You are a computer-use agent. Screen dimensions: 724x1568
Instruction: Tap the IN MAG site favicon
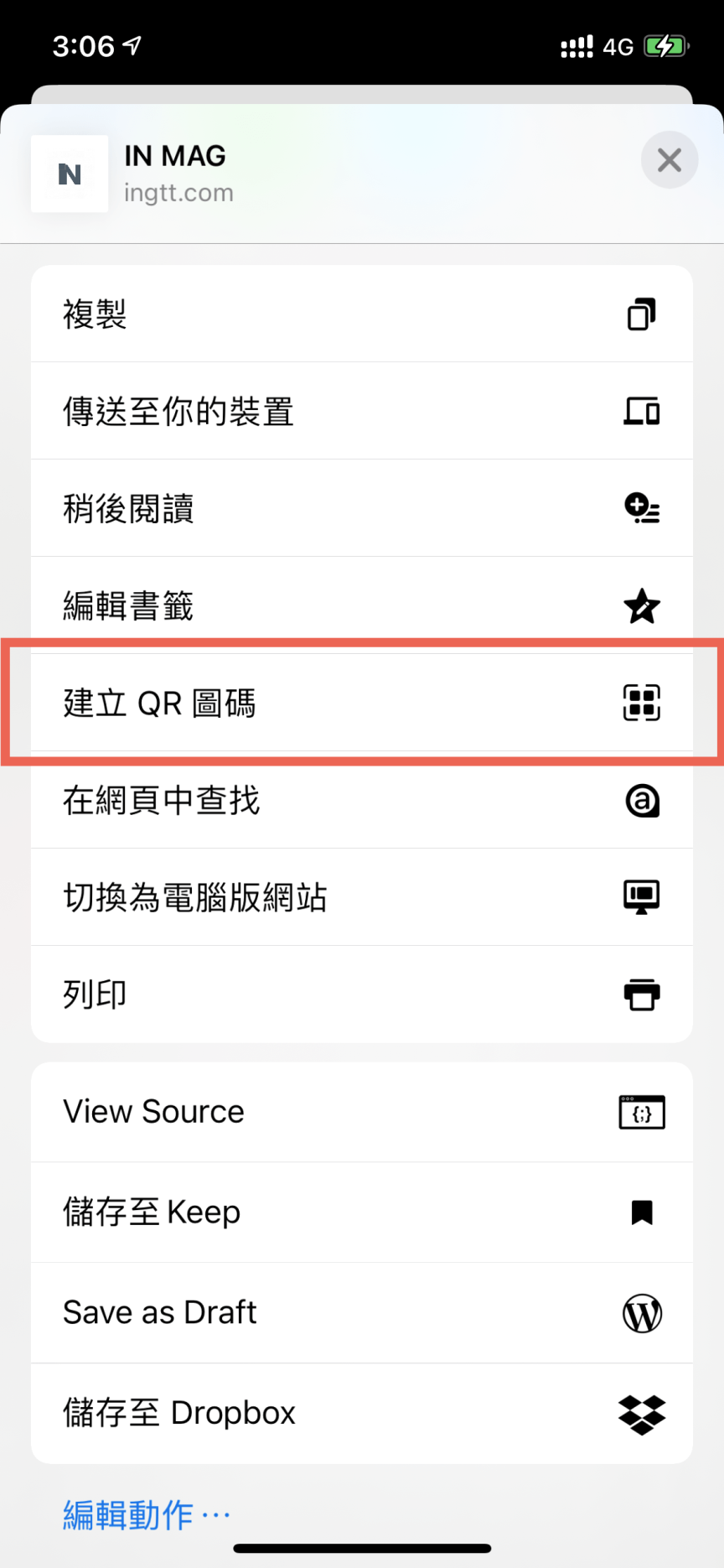click(x=70, y=174)
